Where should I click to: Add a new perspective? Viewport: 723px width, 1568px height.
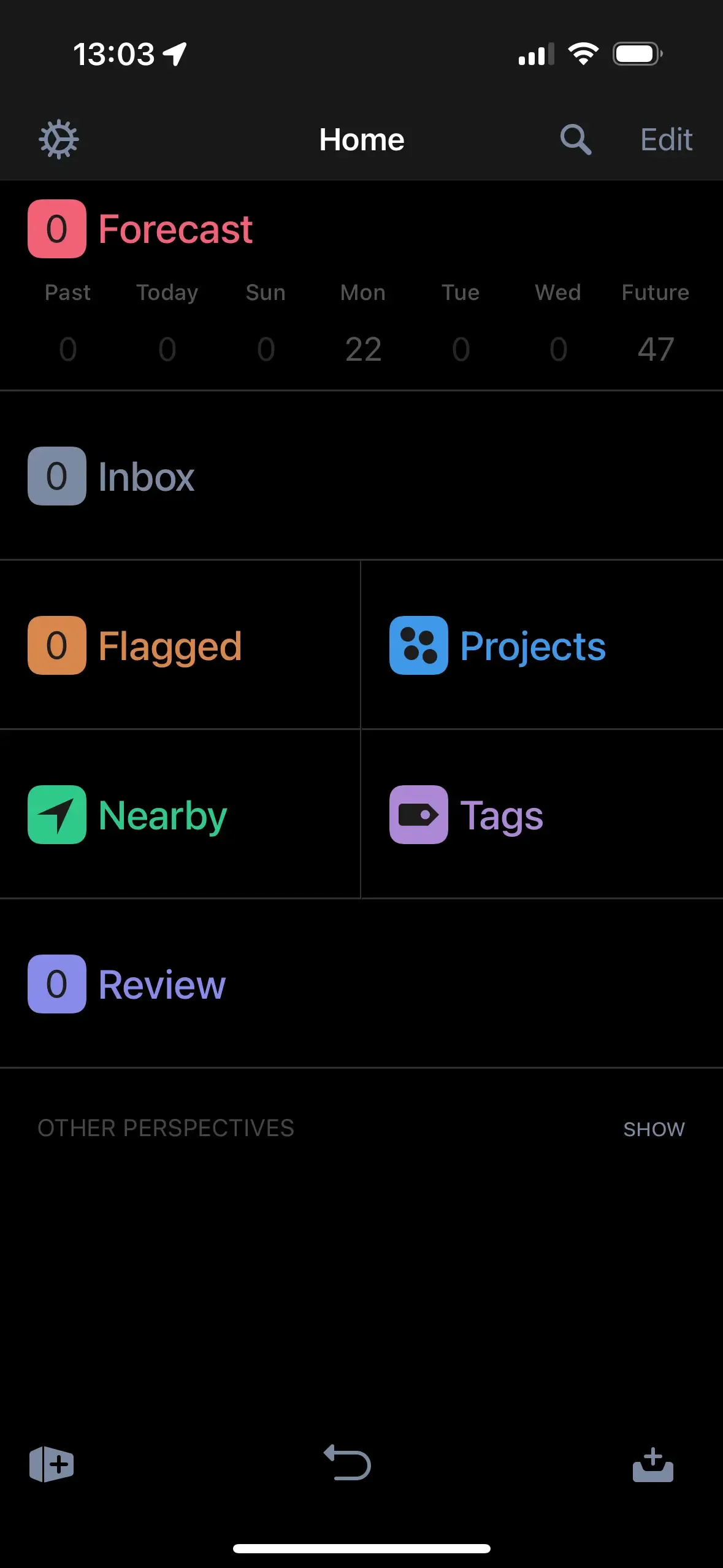(x=52, y=1464)
